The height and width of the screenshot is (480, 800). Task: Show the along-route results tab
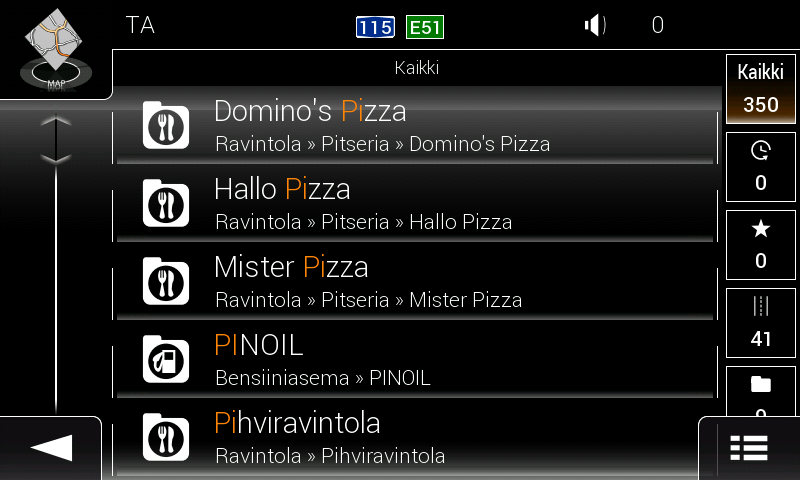[x=760, y=322]
